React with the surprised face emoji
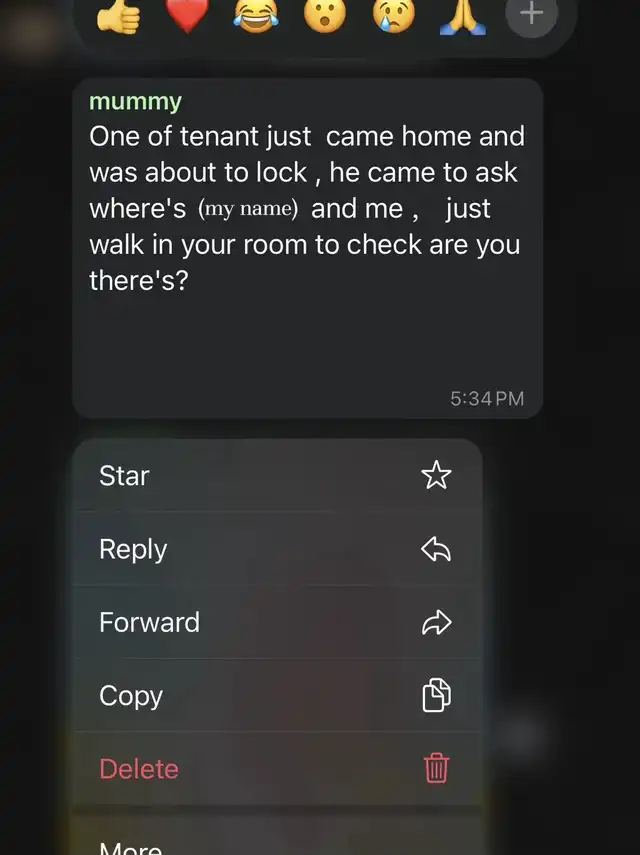The width and height of the screenshot is (640, 855). pyautogui.click(x=324, y=15)
